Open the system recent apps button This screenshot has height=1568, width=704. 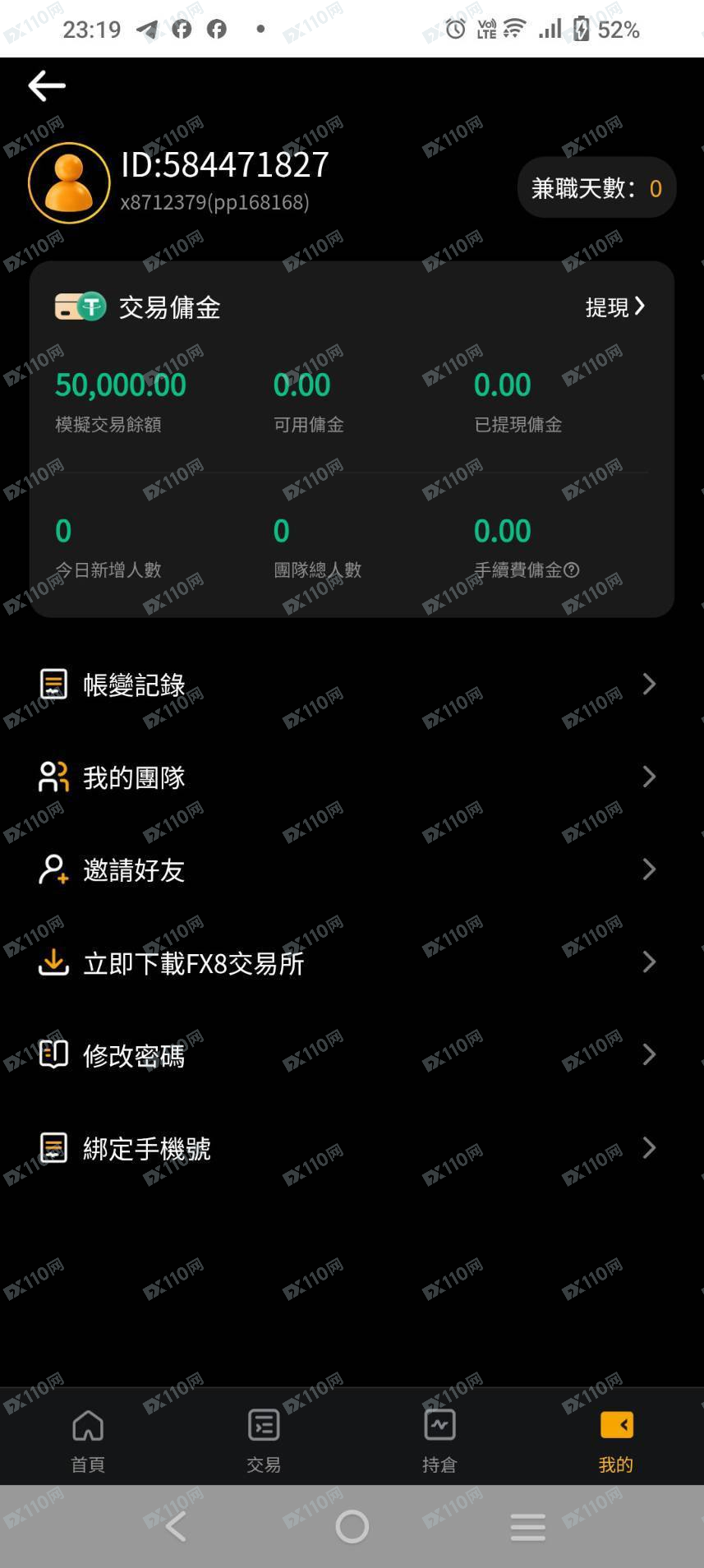pyautogui.click(x=527, y=1526)
